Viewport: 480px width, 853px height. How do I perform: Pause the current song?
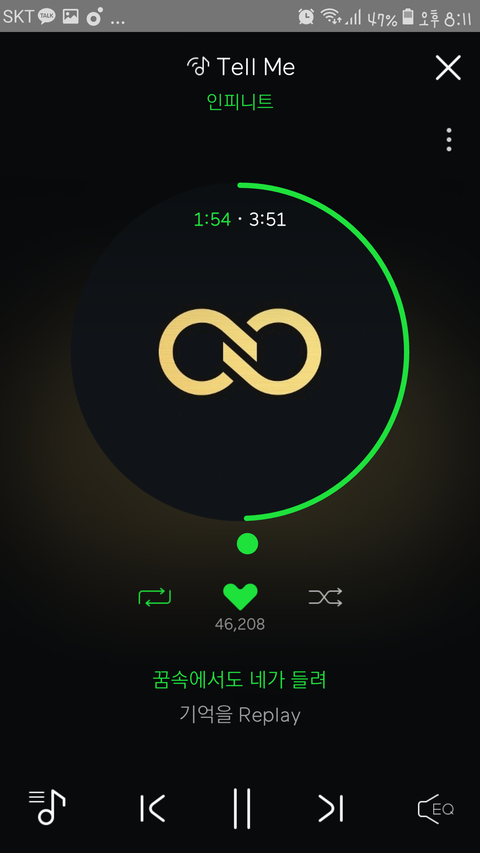coord(242,808)
